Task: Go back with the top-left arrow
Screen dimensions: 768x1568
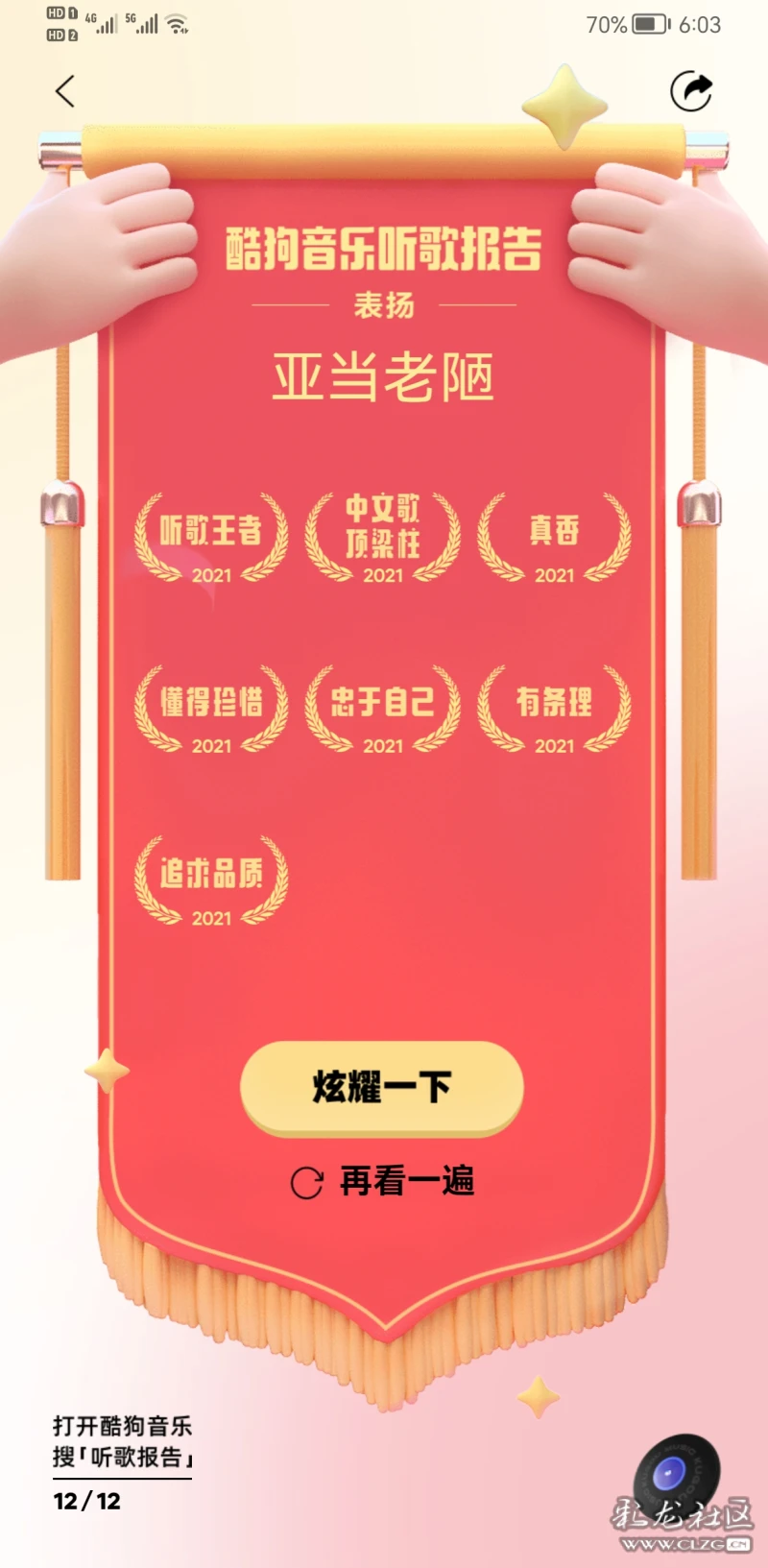Action: tap(65, 92)
